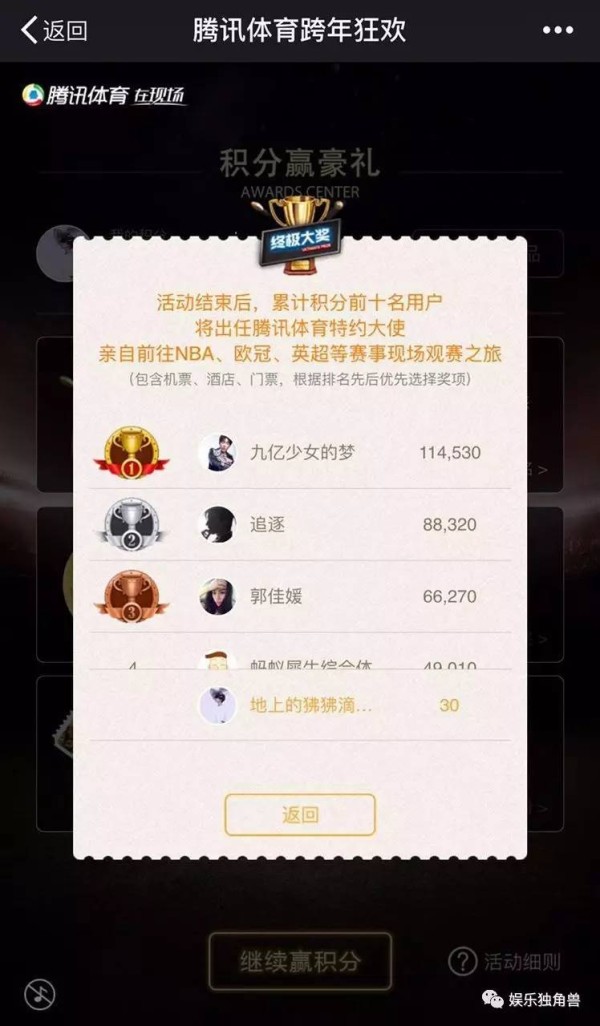The height and width of the screenshot is (1026, 600).
Task: Toggle the muted music icon
Action: tap(39, 994)
